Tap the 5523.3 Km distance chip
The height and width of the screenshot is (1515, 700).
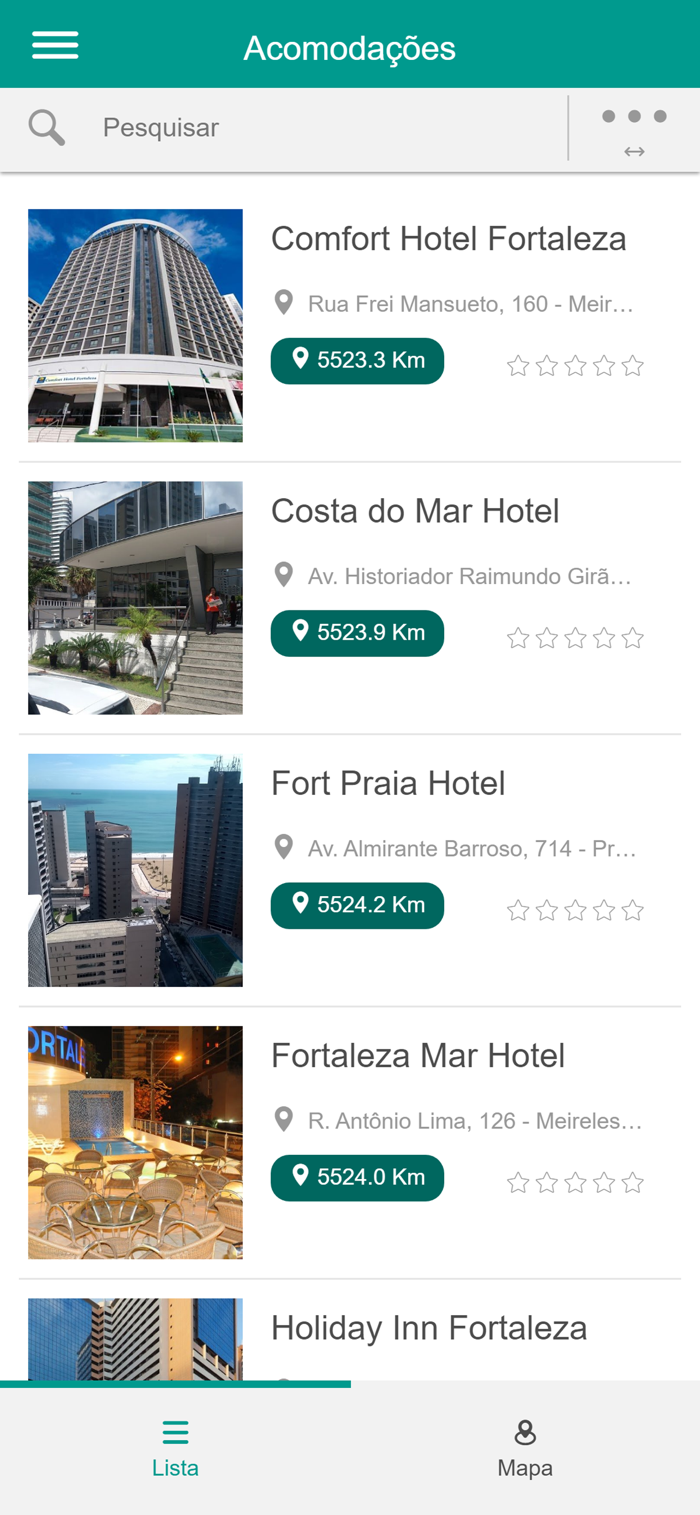click(x=357, y=361)
